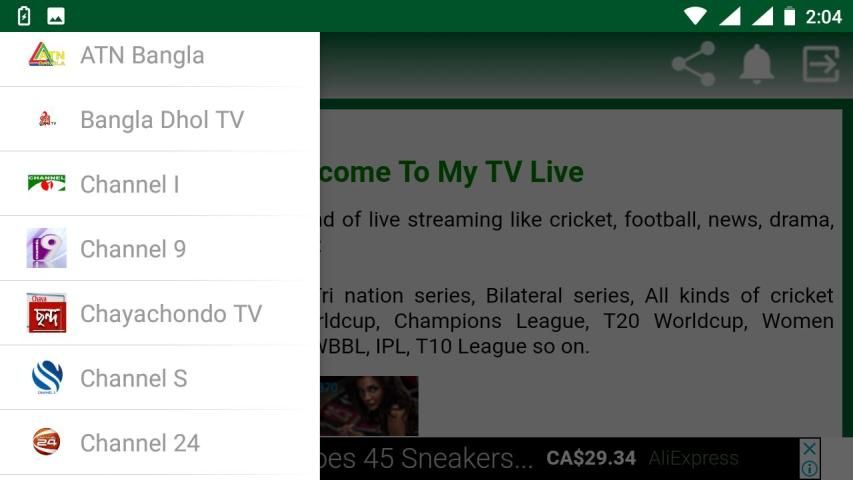Tap the exit icon in toolbar
The height and width of the screenshot is (480, 853).
(820, 65)
